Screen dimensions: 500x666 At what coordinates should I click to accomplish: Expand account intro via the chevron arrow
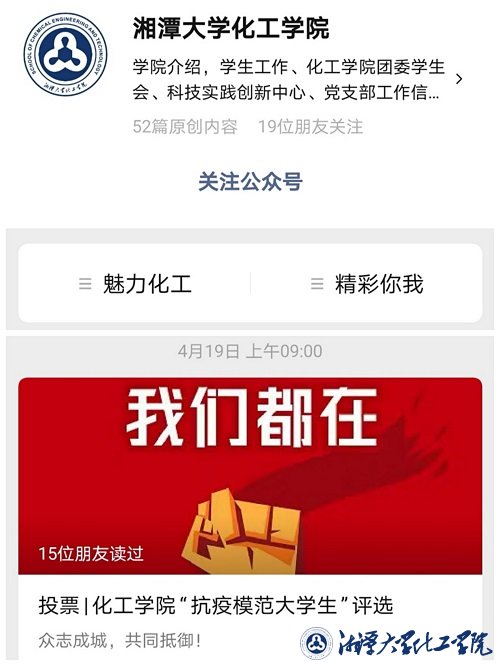tap(458, 79)
